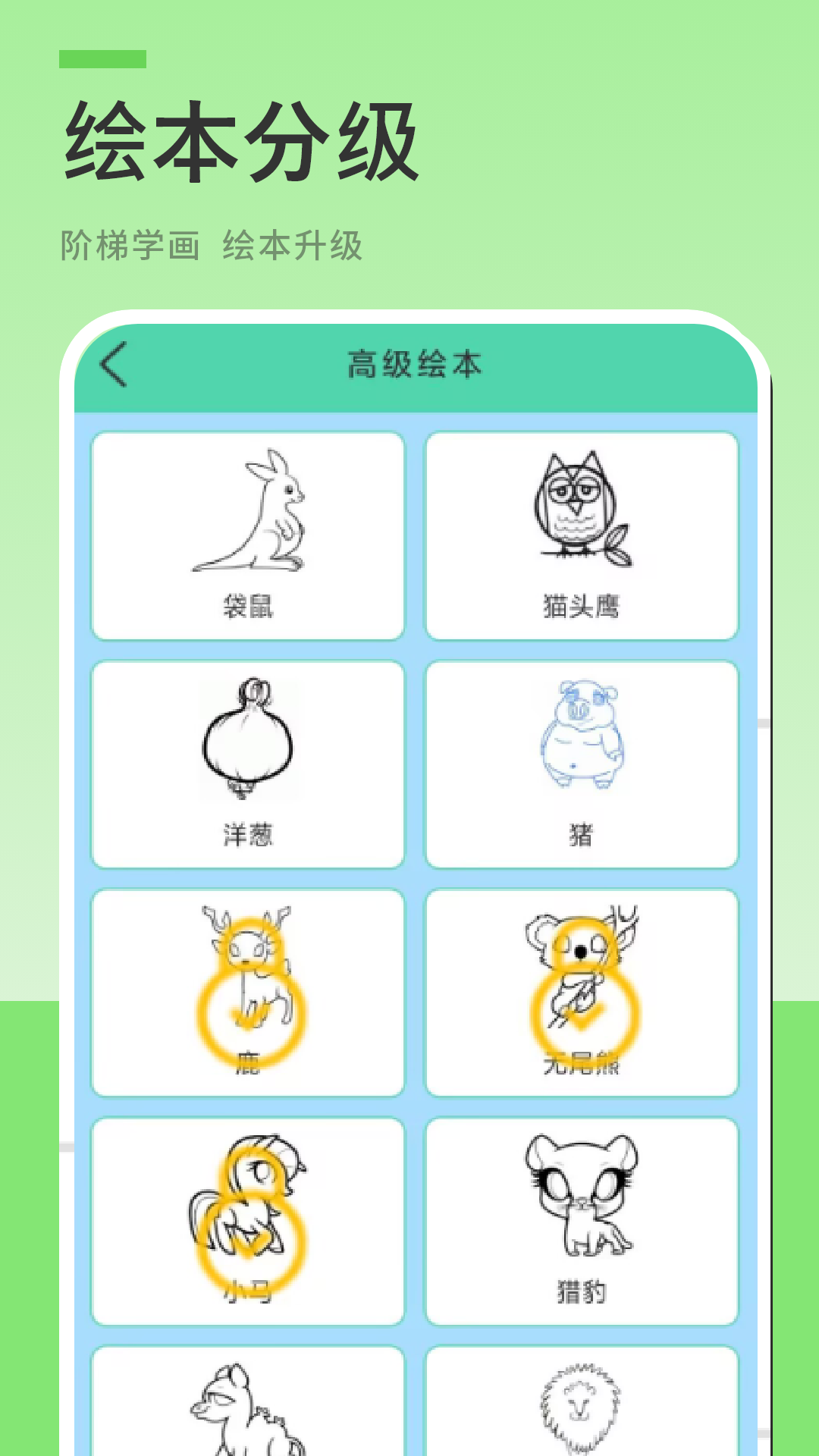
Task: Select the 猫头鹰 owl drawing card
Action: click(x=582, y=531)
